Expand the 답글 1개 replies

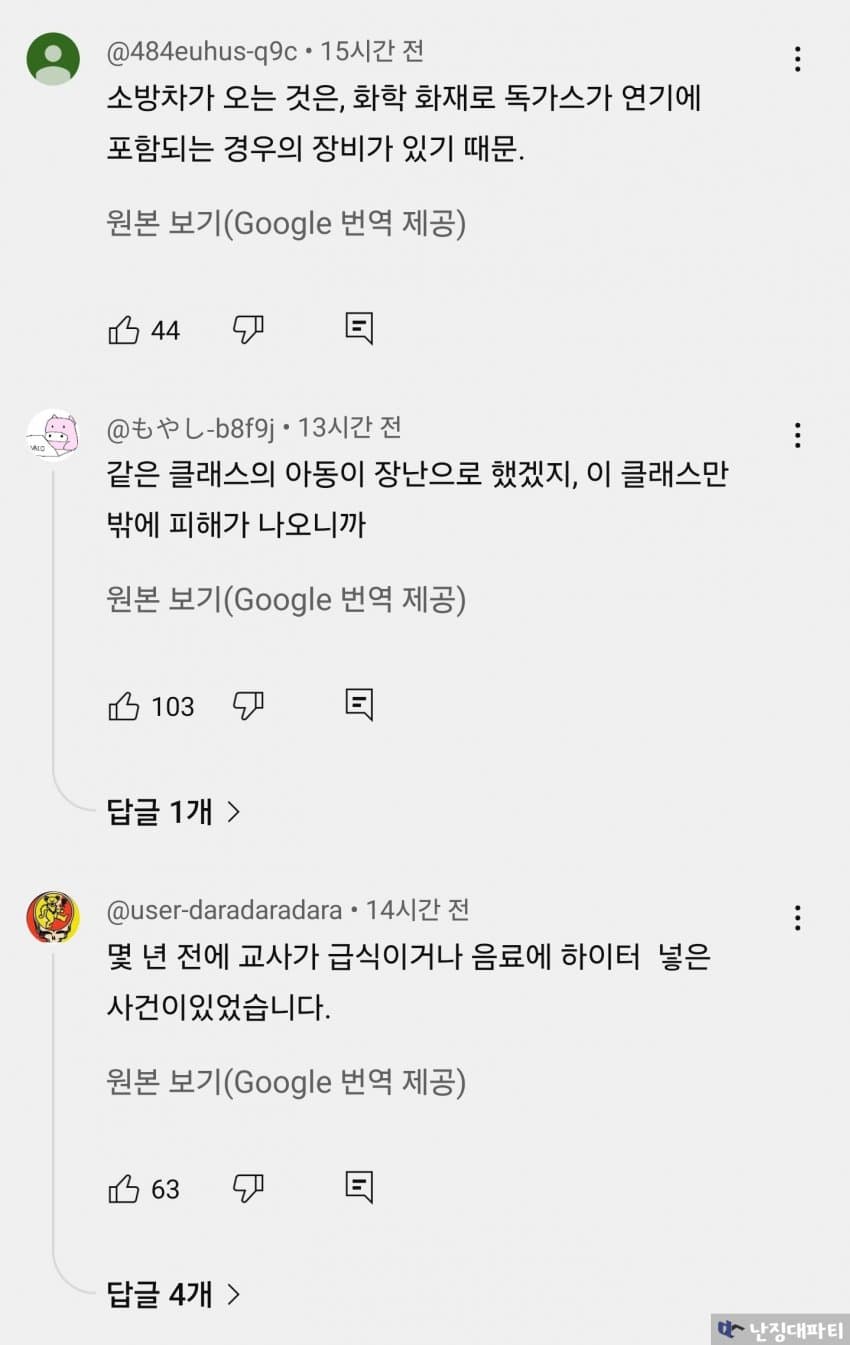[174, 812]
